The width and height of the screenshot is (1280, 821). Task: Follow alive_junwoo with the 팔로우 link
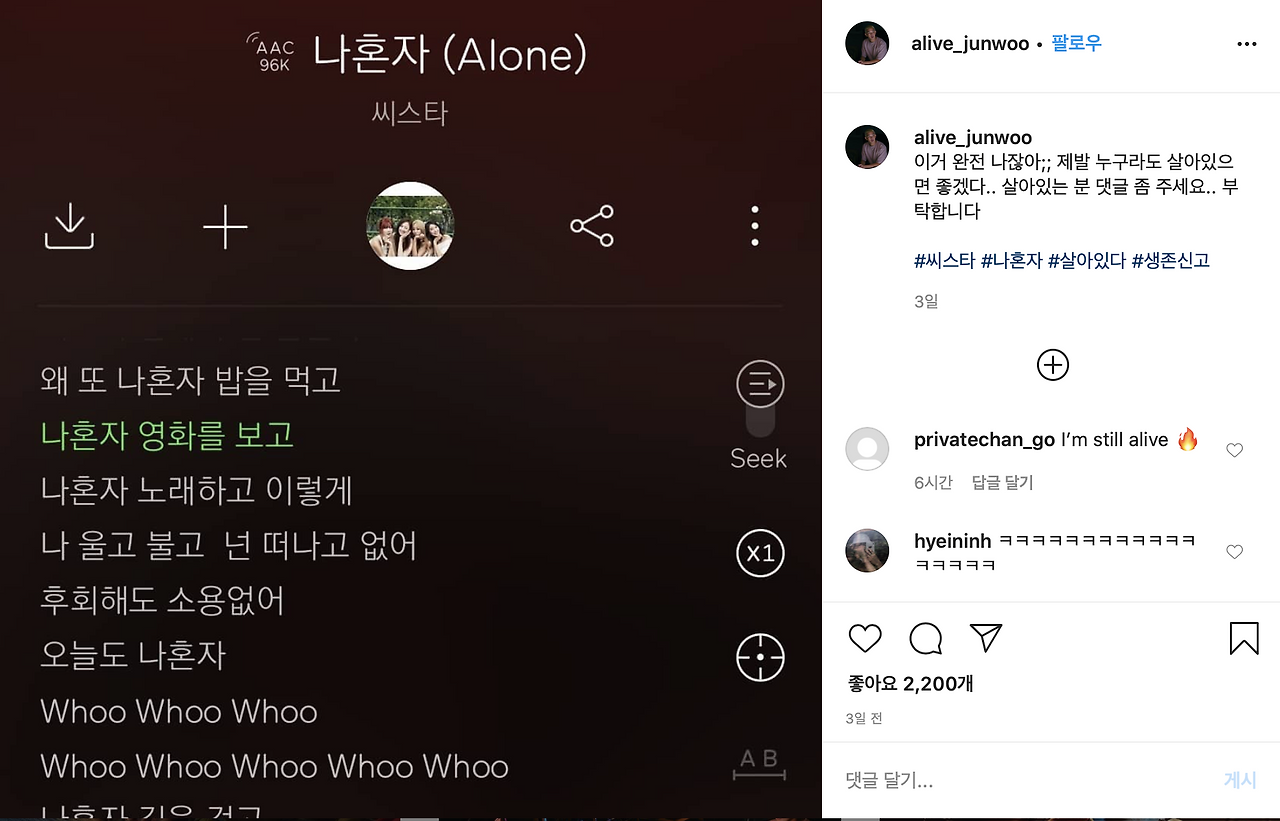(x=1076, y=44)
